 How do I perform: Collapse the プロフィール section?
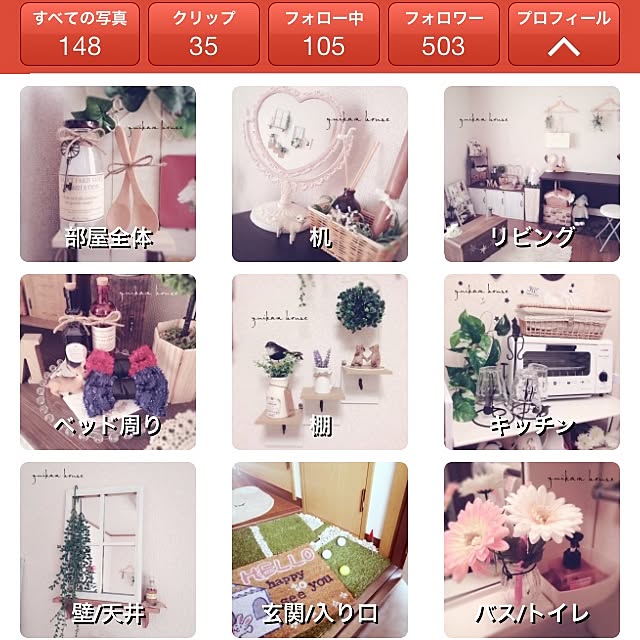click(565, 33)
